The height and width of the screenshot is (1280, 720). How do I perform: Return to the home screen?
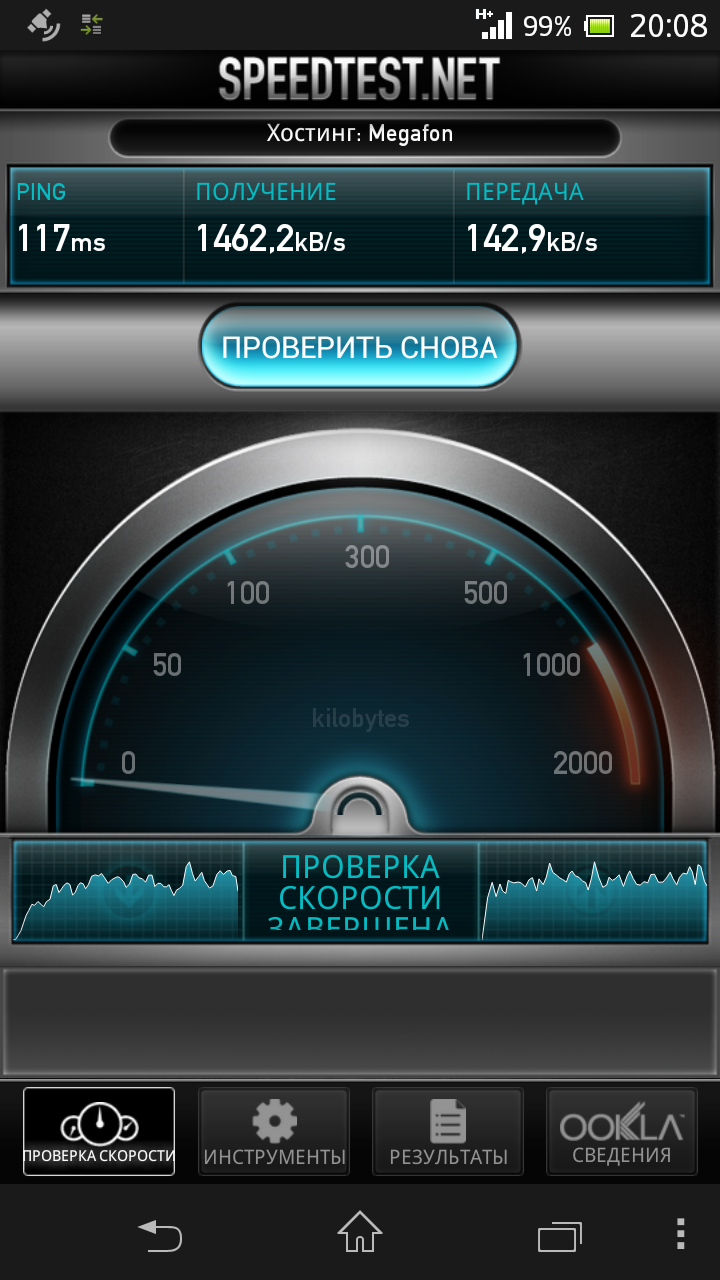point(360,1233)
